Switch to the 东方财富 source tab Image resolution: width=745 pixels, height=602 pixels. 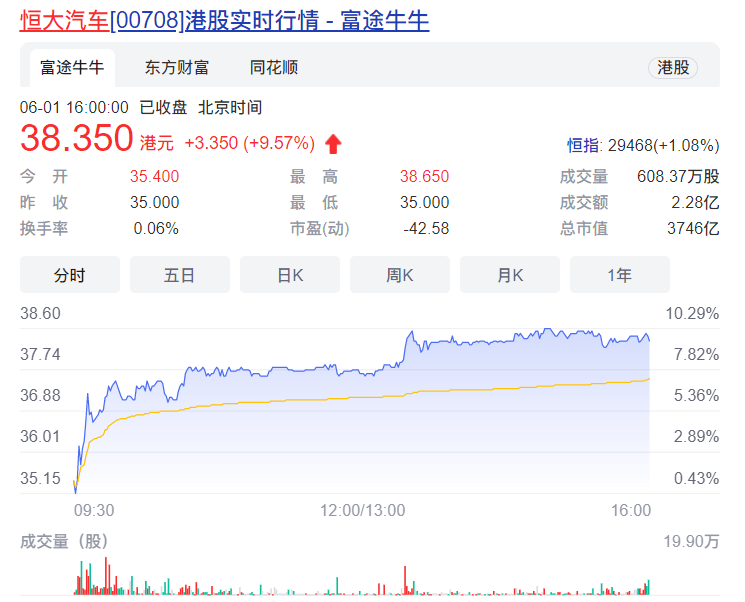click(x=177, y=68)
